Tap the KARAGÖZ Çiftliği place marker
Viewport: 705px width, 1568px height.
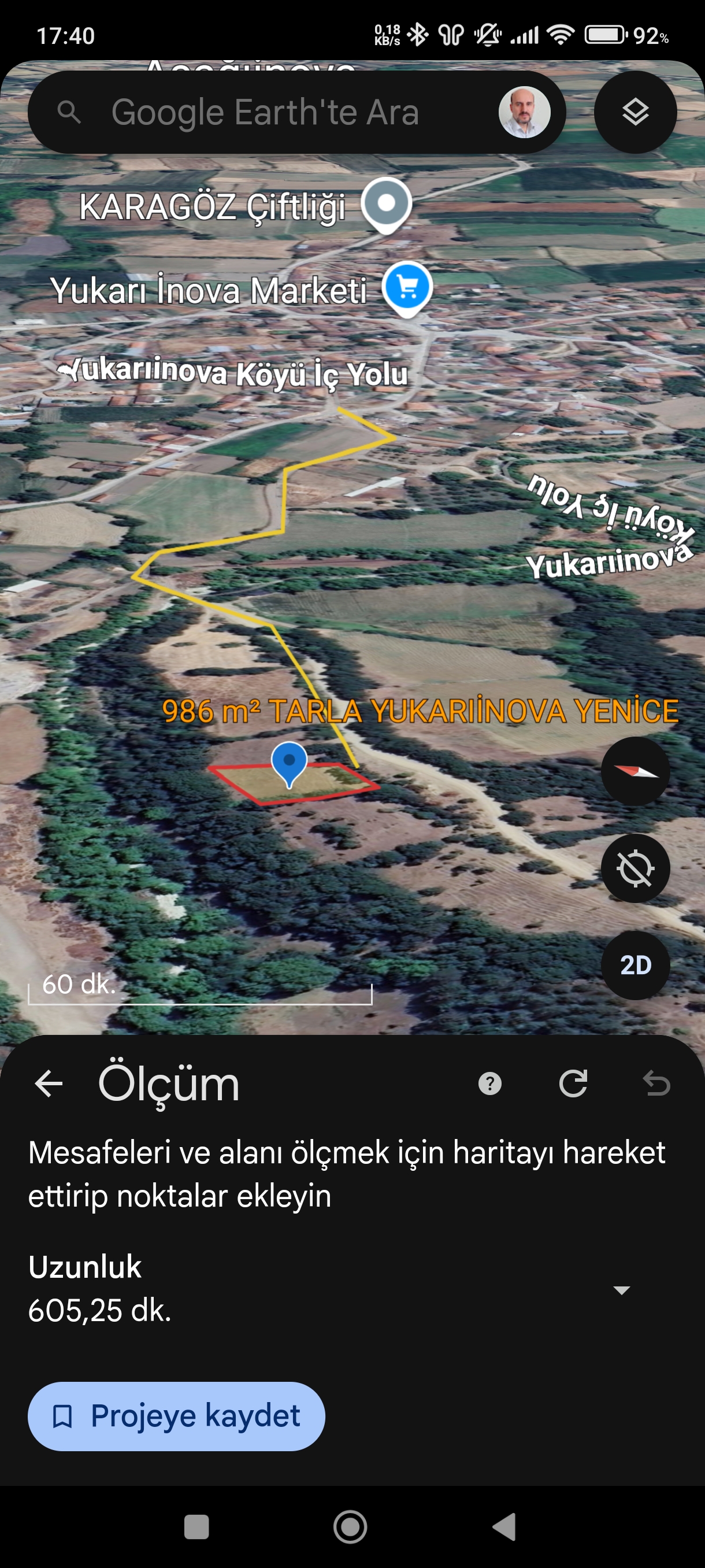pyautogui.click(x=386, y=204)
